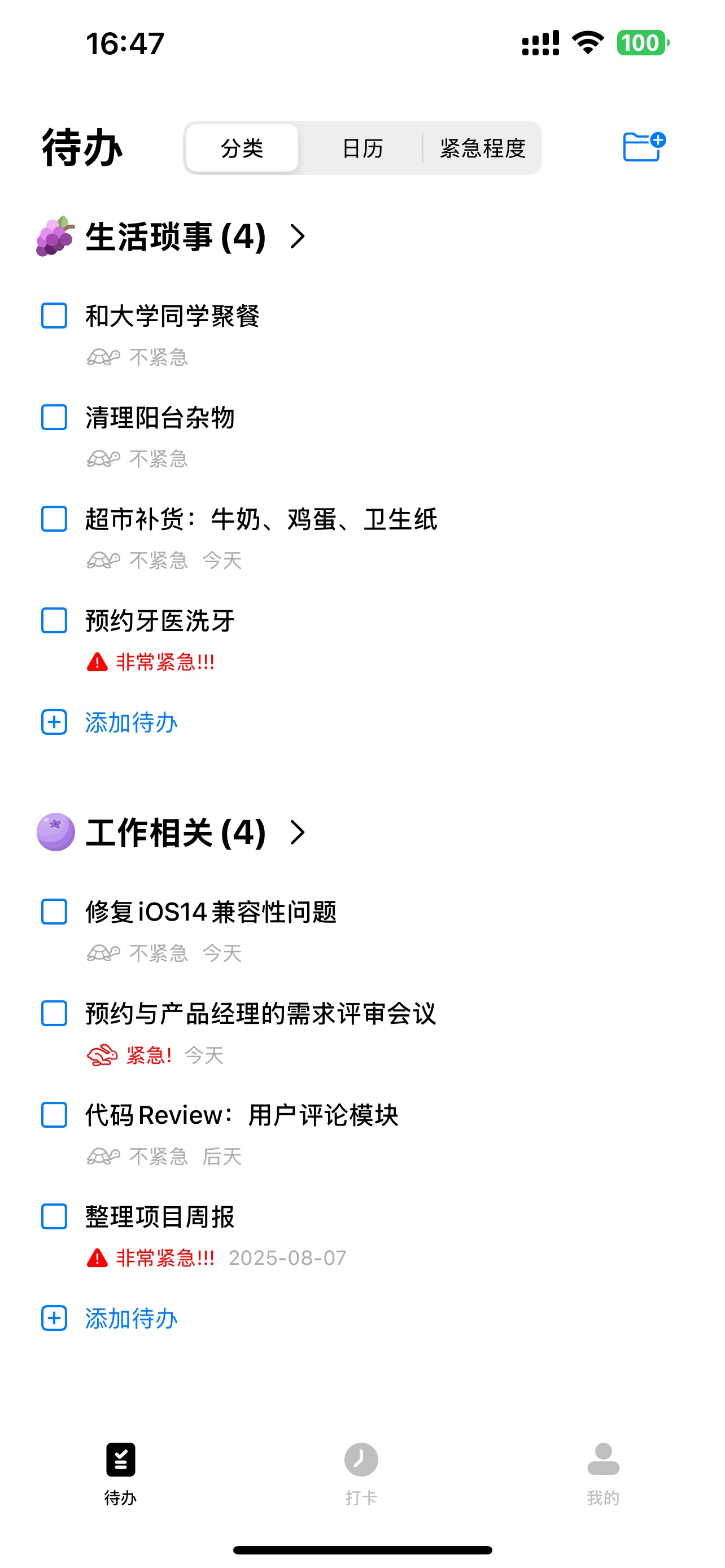The width and height of the screenshot is (725, 1568).
Task: Click the 今天 label on 代码Review task
Action: (221, 1156)
